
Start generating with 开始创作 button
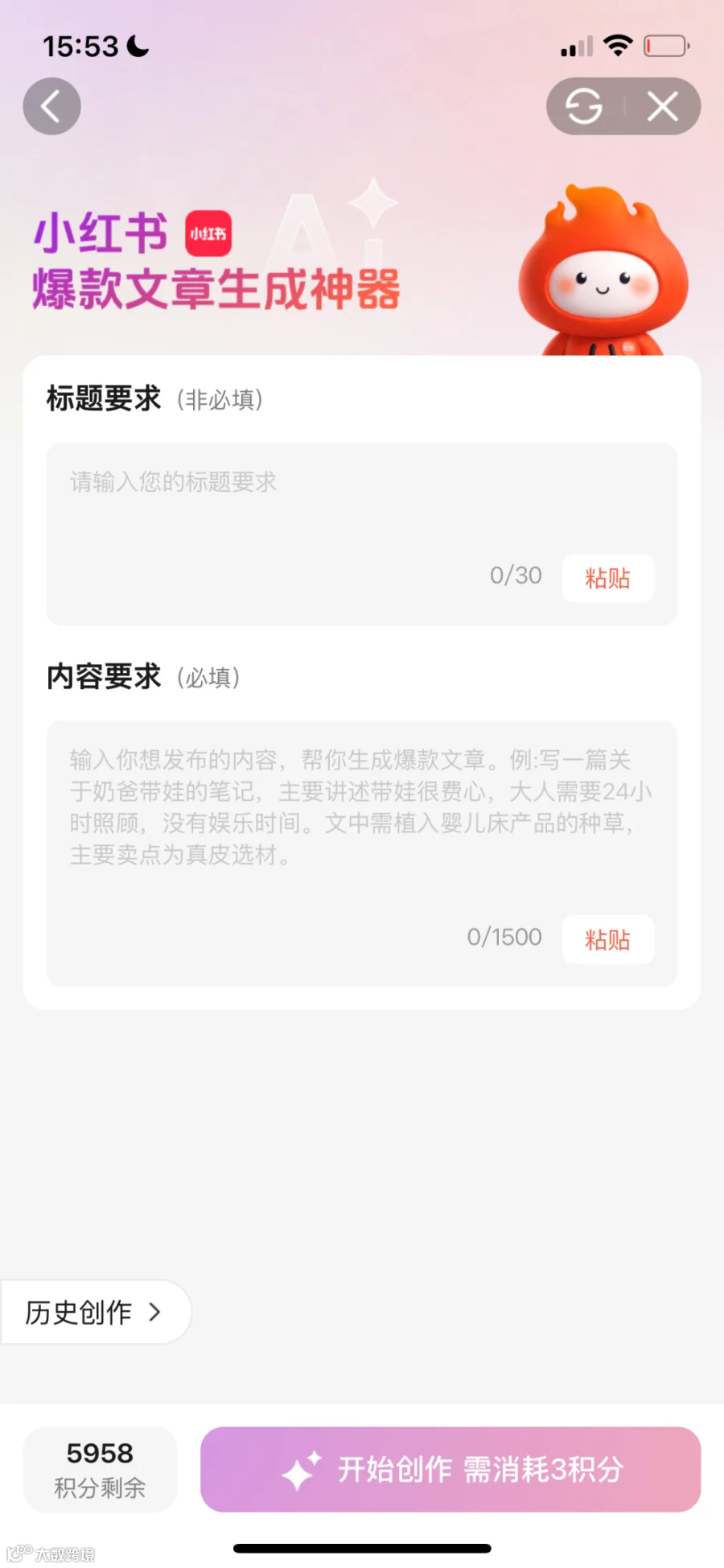pos(450,1470)
